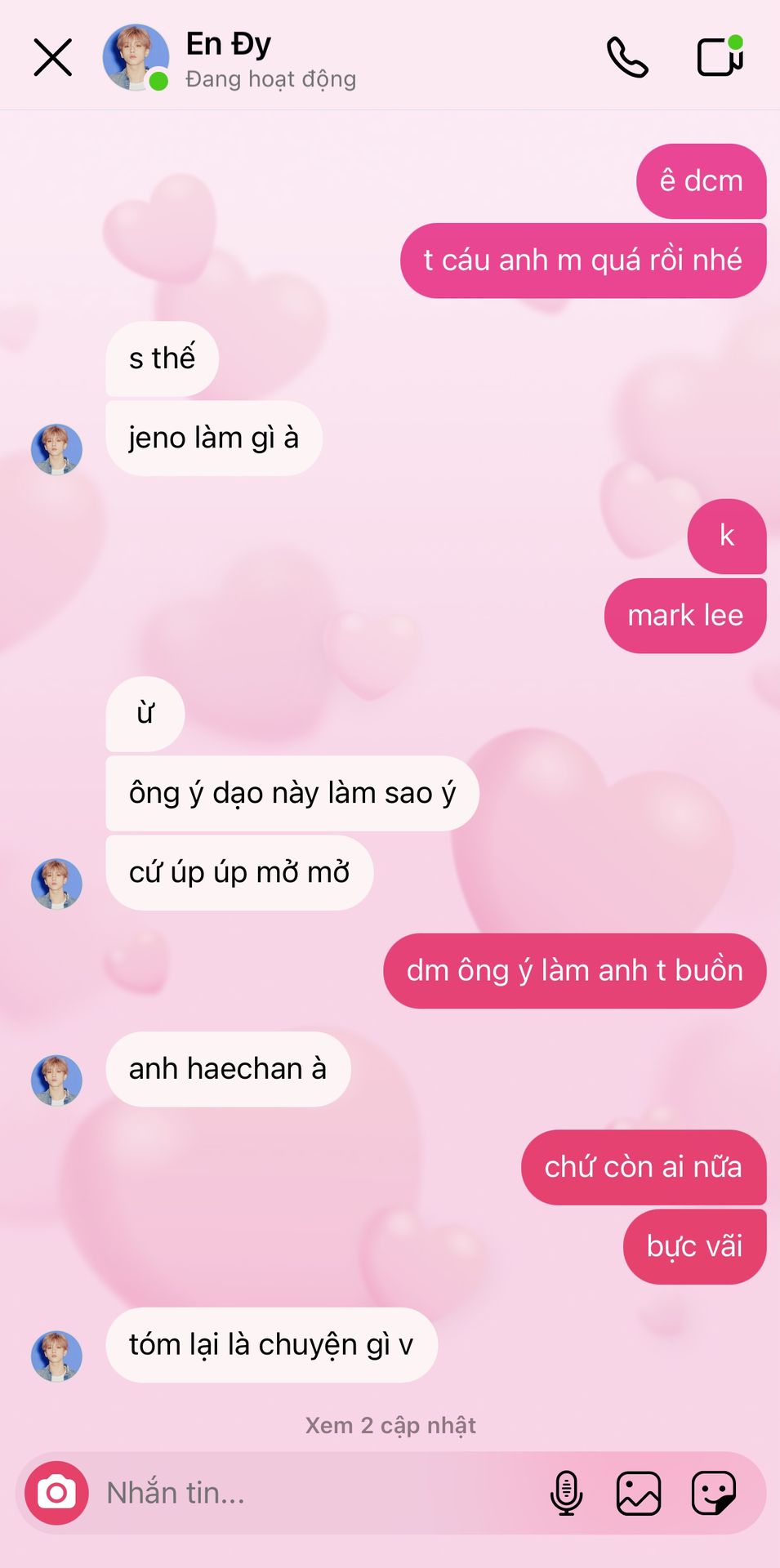Open En Đy's profile from header avatar
This screenshot has height=1568, width=780.
(x=136, y=57)
